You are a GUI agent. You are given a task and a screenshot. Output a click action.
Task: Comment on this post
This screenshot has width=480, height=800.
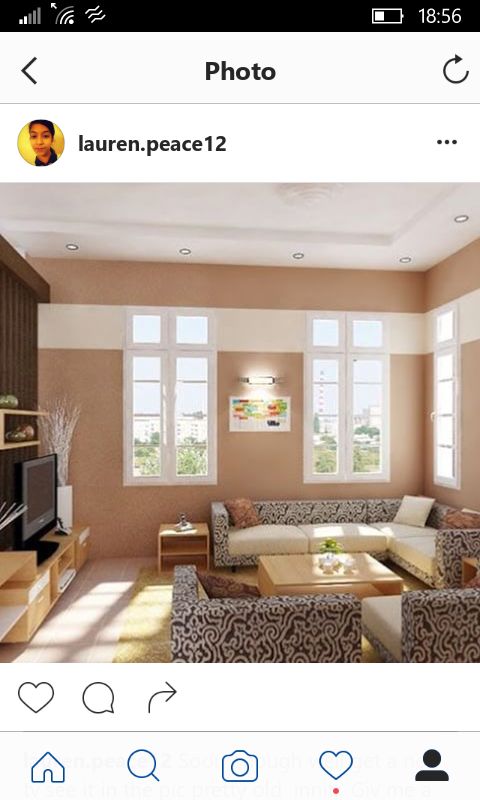click(x=98, y=697)
